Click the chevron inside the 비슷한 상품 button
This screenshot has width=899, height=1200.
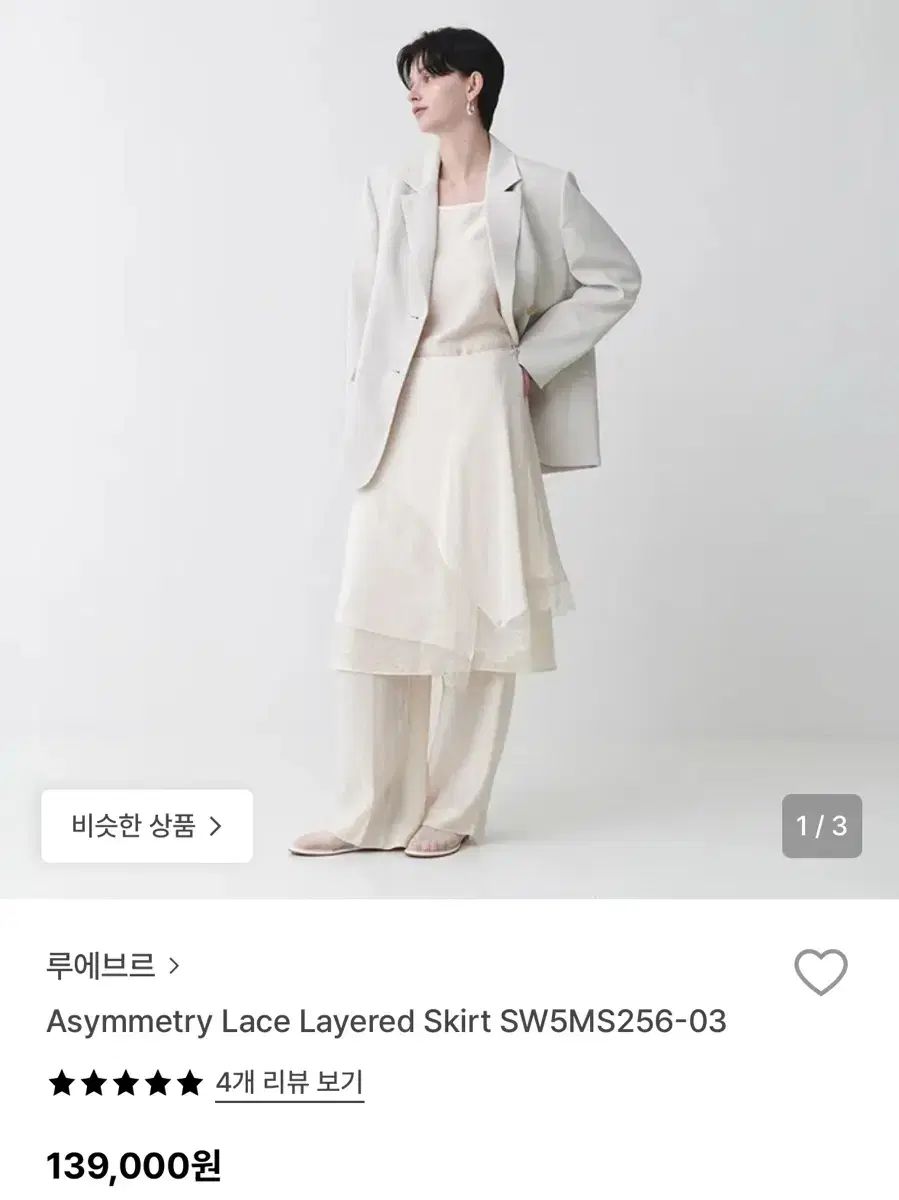(x=216, y=828)
